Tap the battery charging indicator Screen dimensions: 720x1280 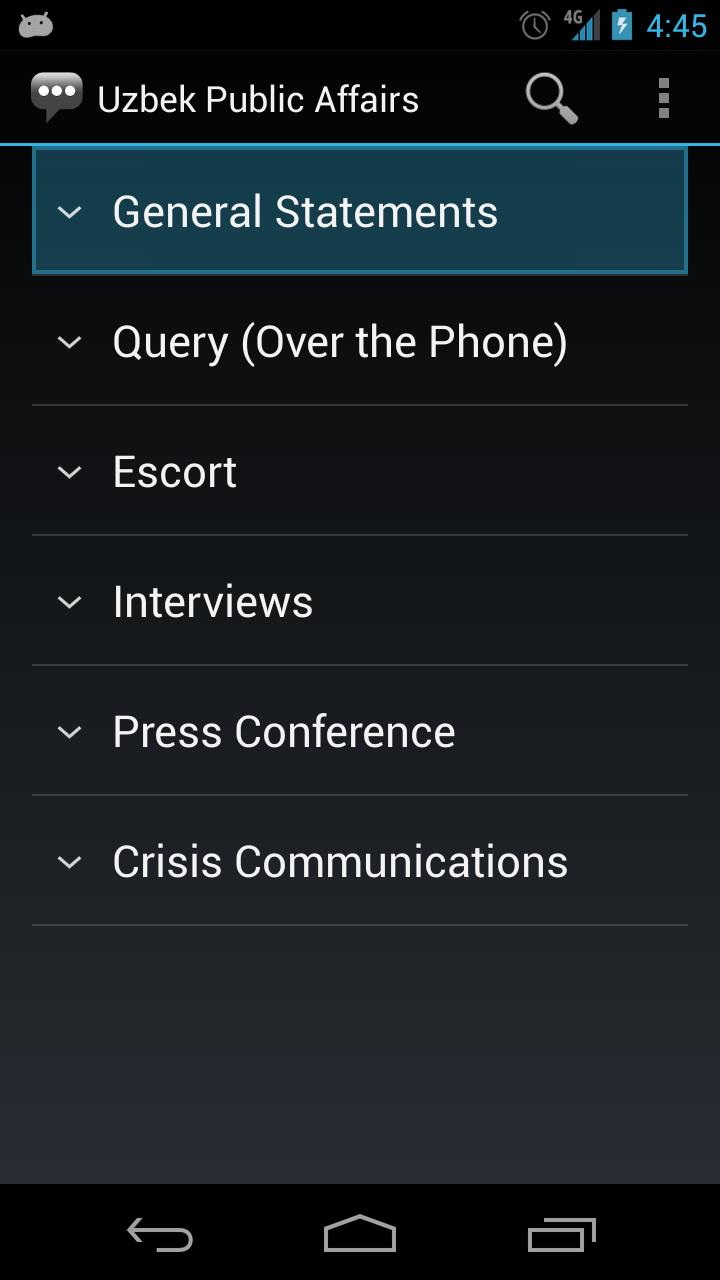coord(625,25)
